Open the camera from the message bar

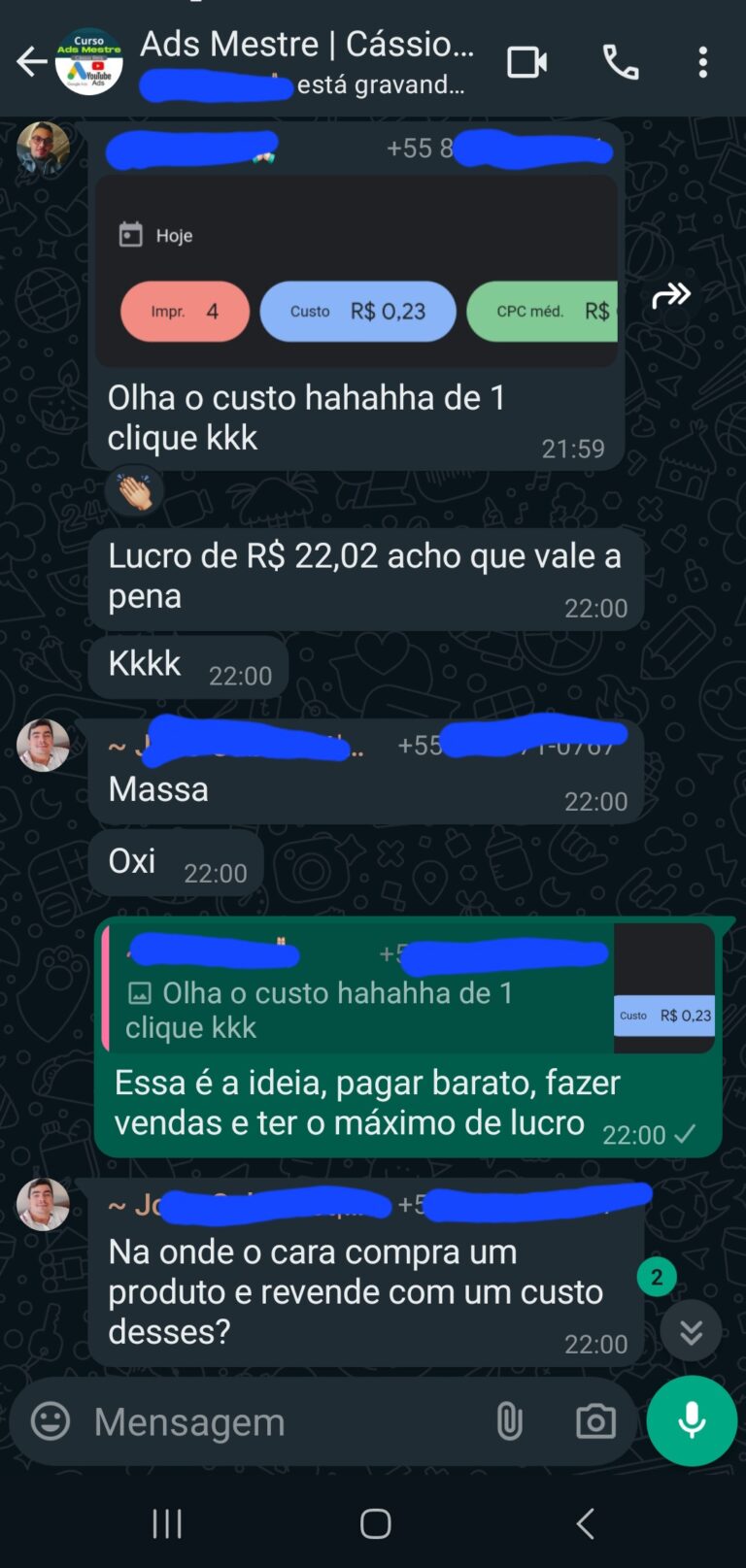pyautogui.click(x=595, y=1420)
